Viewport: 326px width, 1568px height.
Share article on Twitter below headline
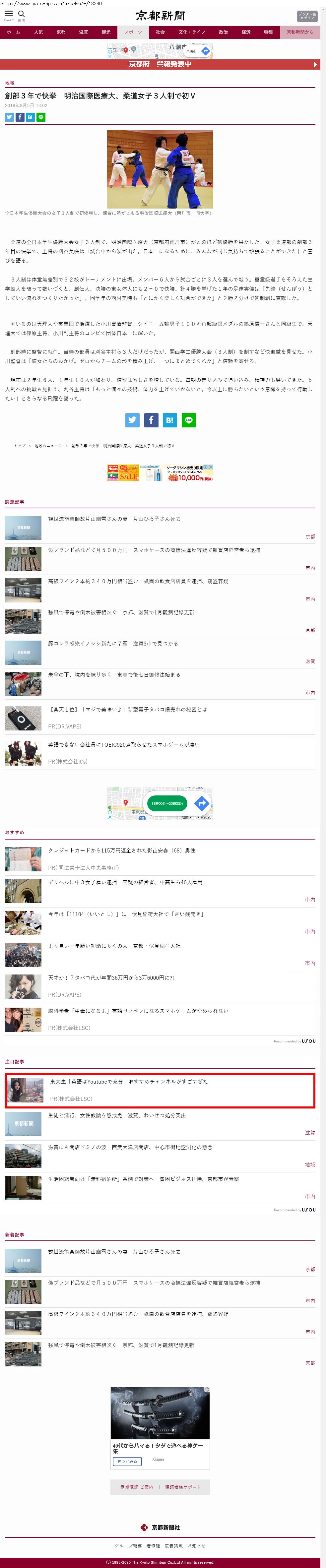click(x=9, y=117)
